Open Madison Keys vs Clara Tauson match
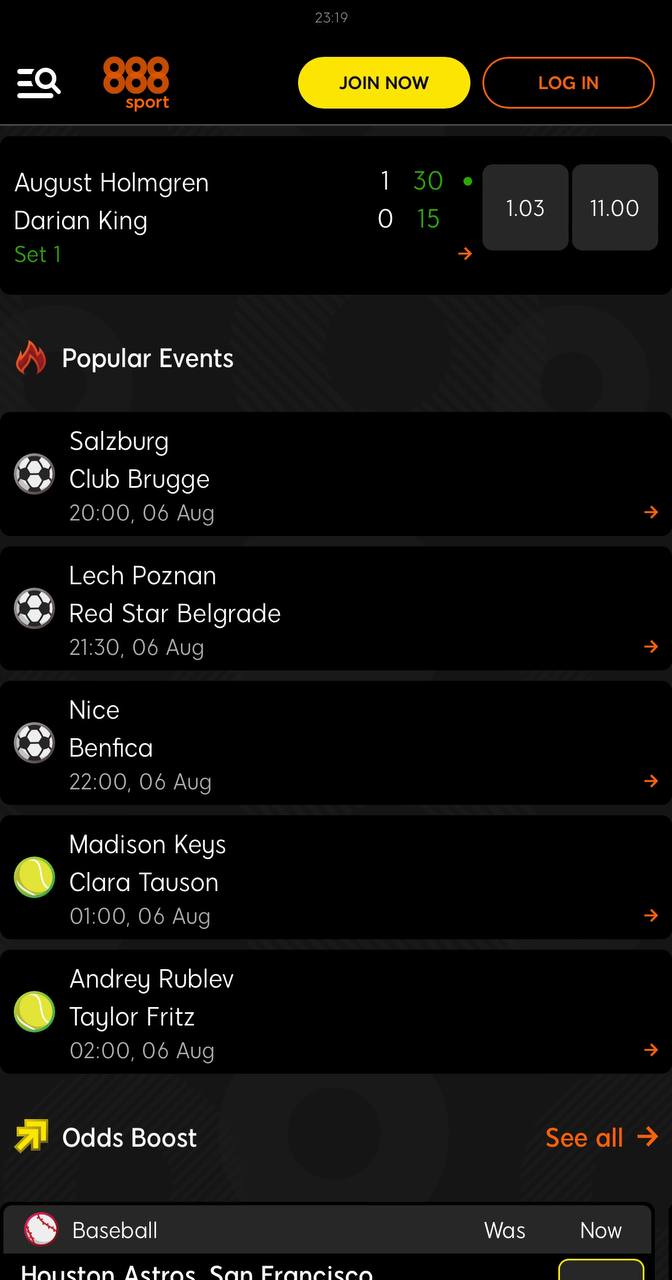The height and width of the screenshot is (1280, 672). click(x=336, y=877)
